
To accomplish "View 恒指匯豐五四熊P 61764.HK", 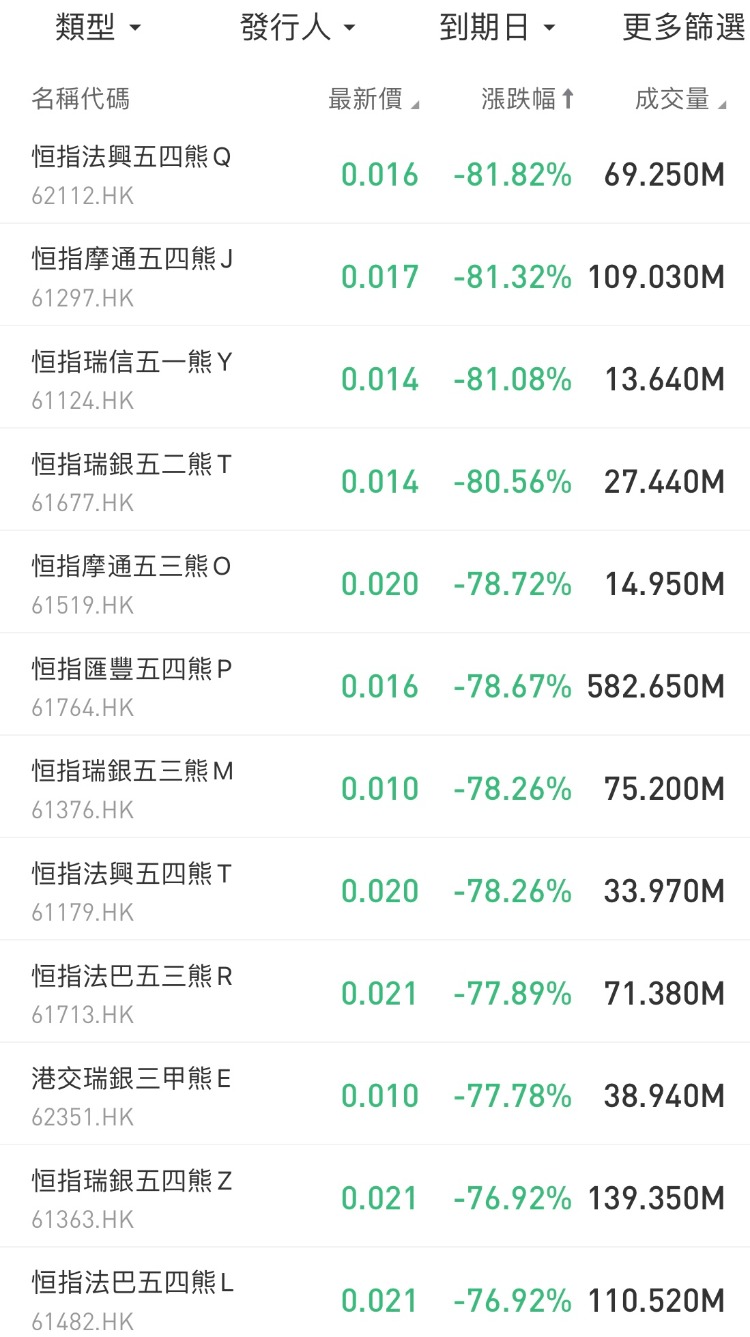I will pos(375,685).
